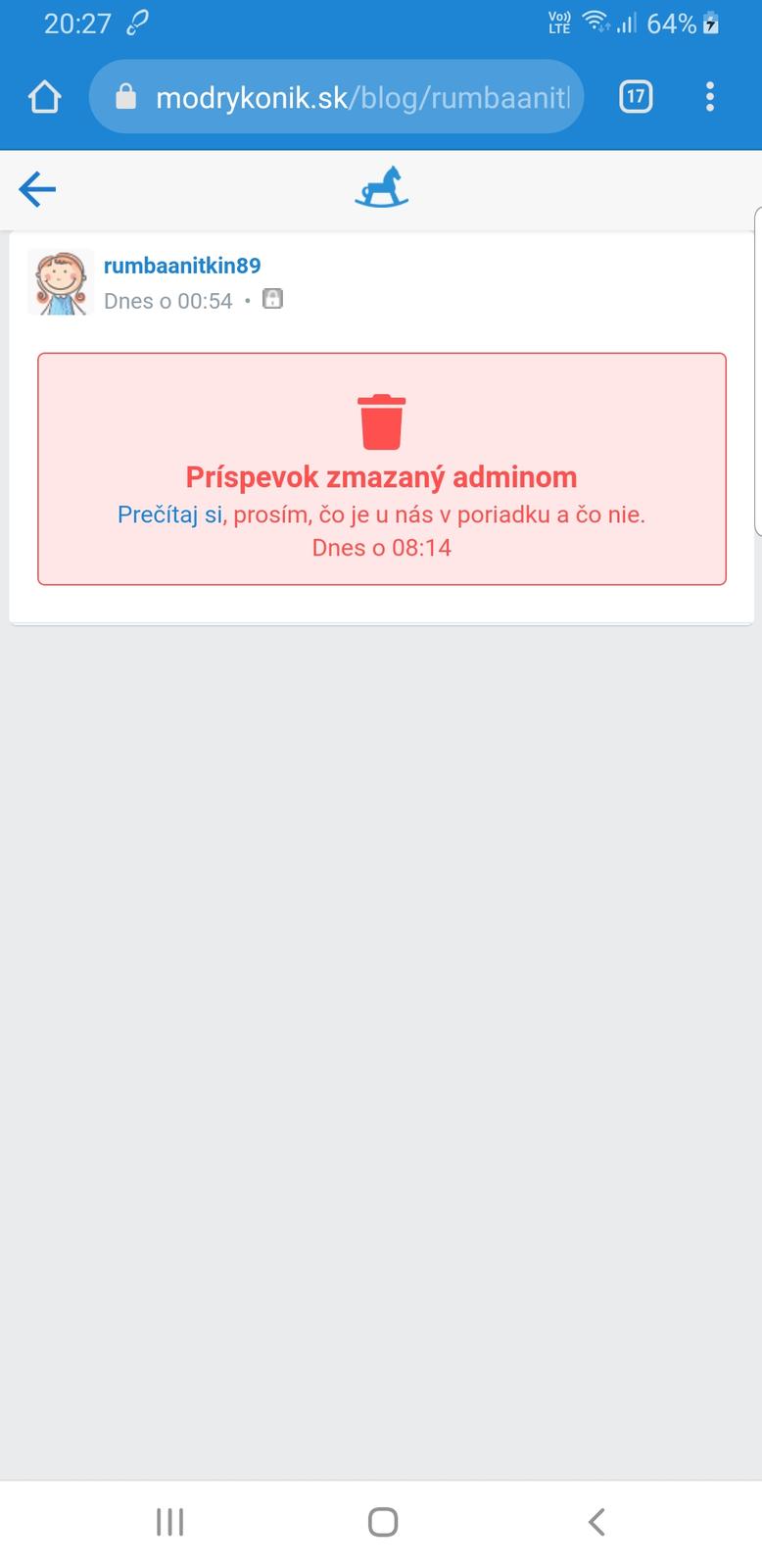The height and width of the screenshot is (1568, 762).
Task: Open the browser overflow menu
Action: point(710,97)
